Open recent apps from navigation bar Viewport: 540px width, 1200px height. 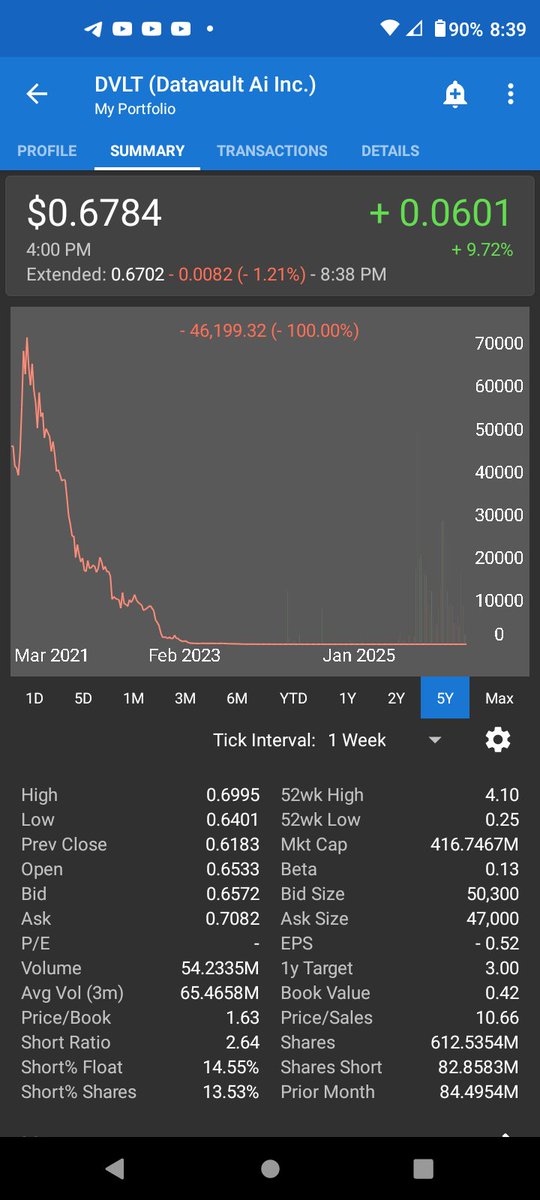[x=423, y=1168]
